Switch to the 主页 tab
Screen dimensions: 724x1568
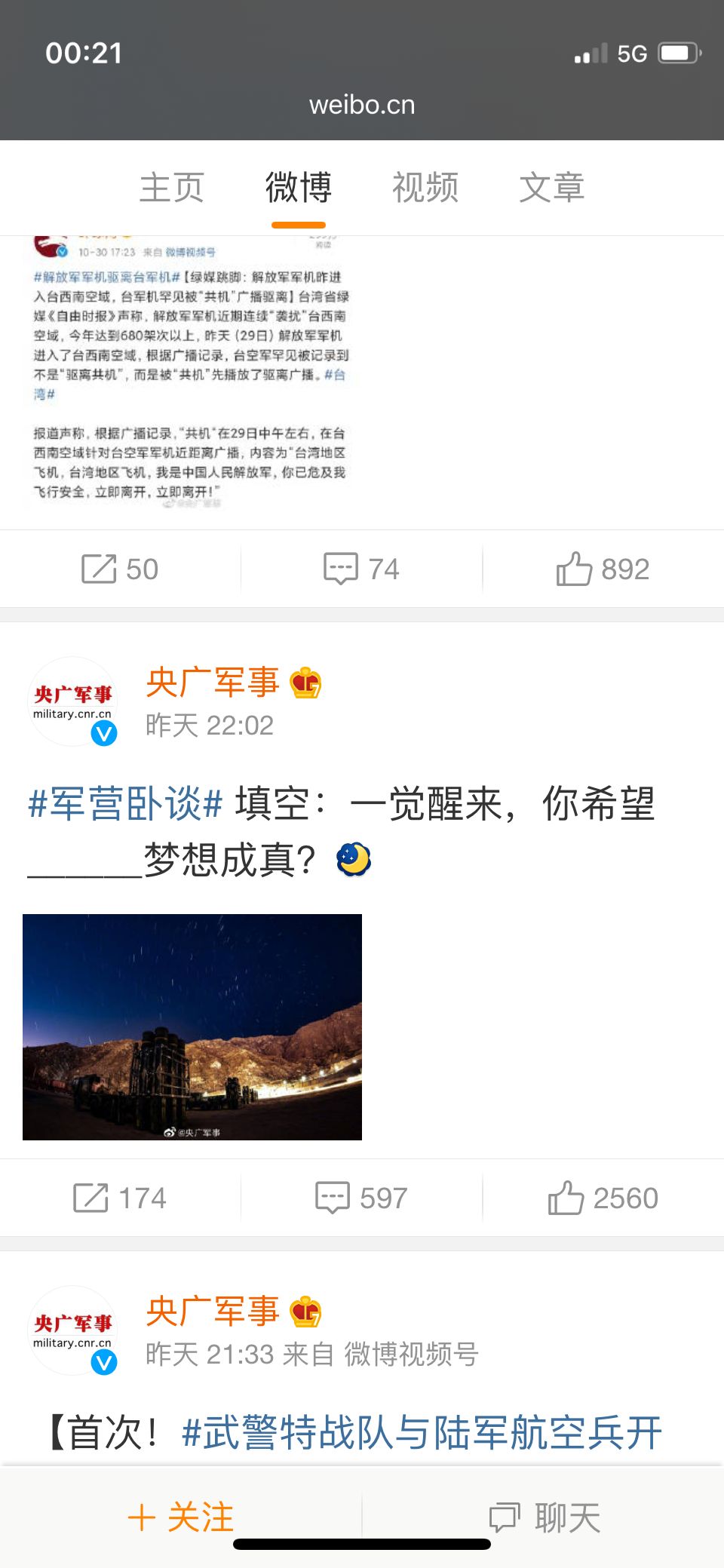pyautogui.click(x=172, y=188)
